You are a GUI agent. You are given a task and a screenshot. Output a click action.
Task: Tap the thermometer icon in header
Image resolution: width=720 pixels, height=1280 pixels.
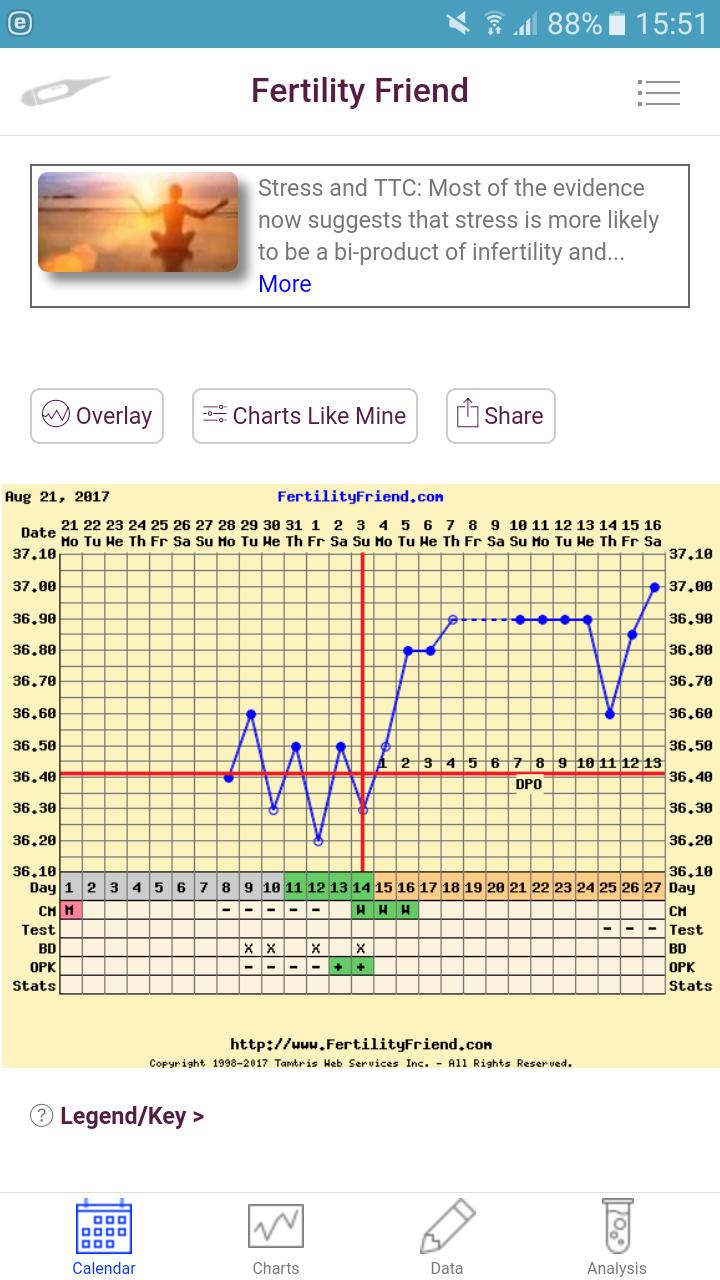[x=65, y=91]
